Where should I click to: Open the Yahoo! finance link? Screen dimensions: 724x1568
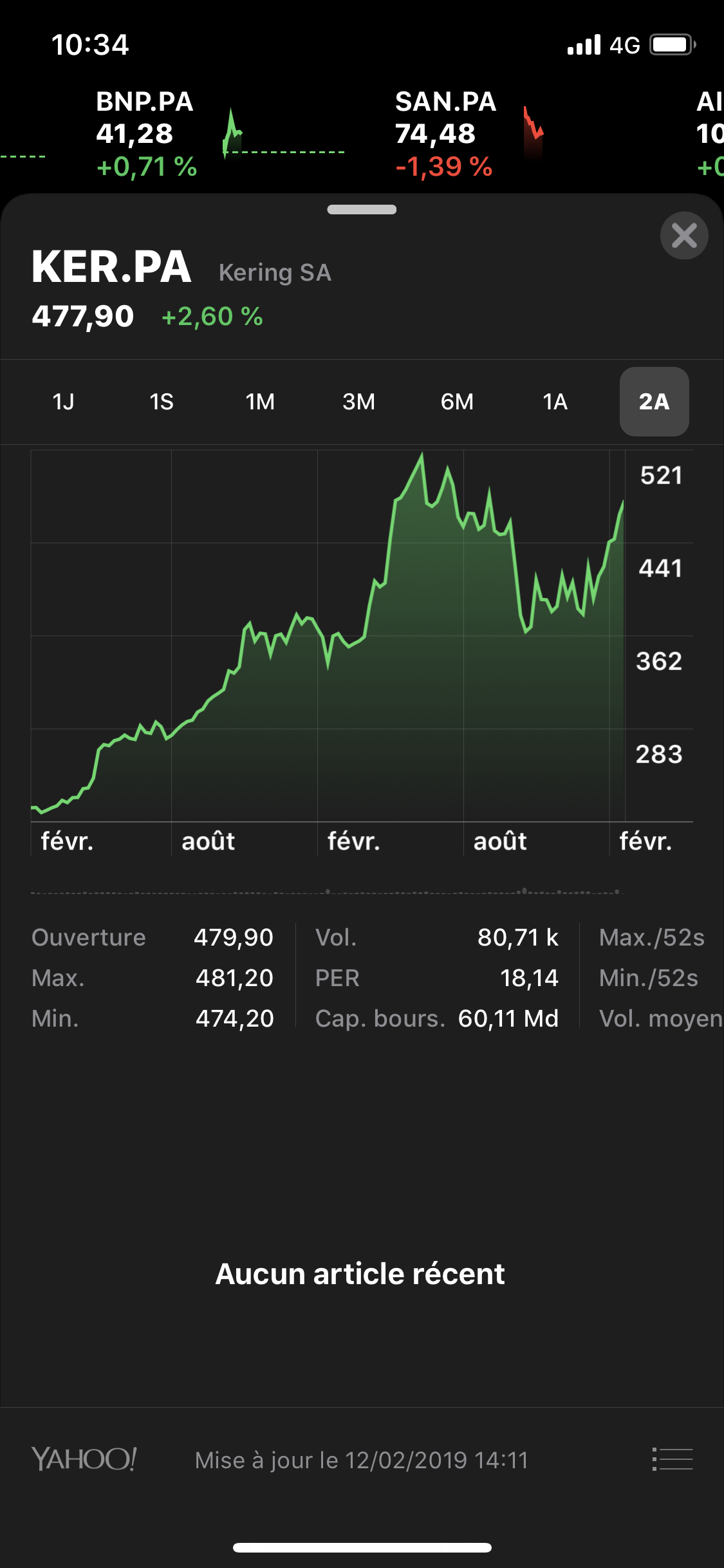pyautogui.click(x=84, y=1459)
